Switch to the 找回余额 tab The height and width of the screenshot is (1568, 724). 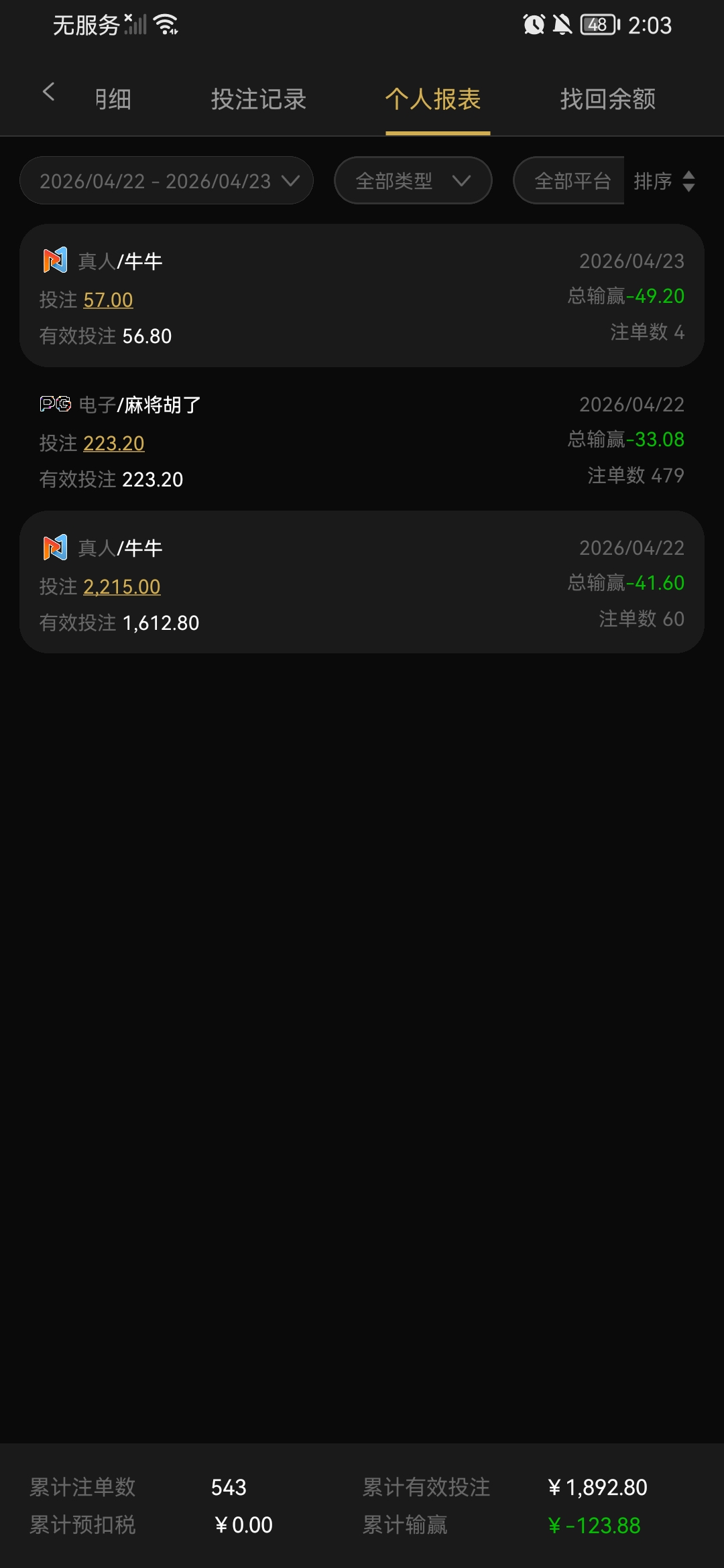click(x=608, y=99)
